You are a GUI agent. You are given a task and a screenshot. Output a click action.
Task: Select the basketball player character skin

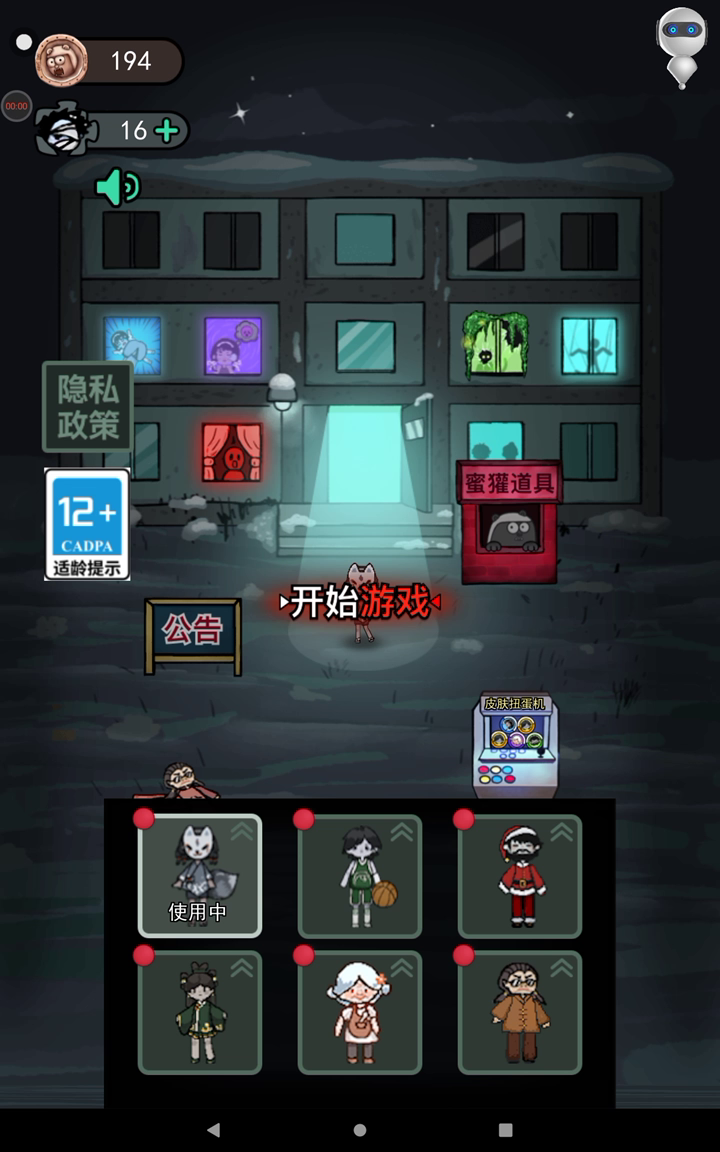pyautogui.click(x=360, y=875)
